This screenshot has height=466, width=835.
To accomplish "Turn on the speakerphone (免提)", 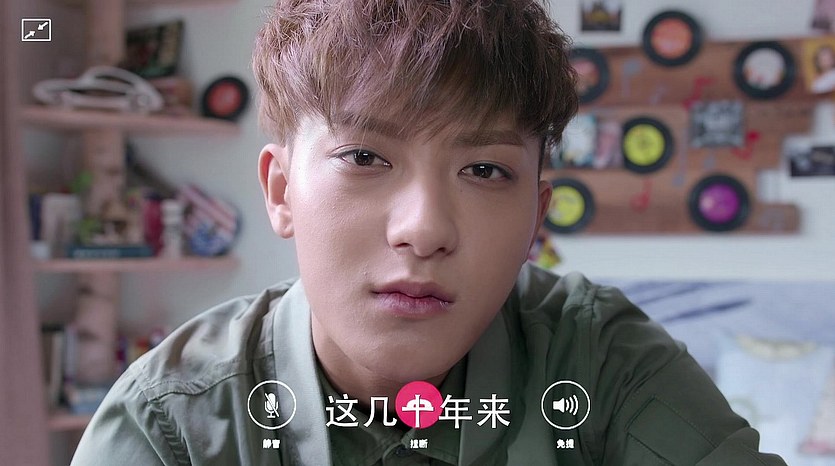I will [565, 405].
